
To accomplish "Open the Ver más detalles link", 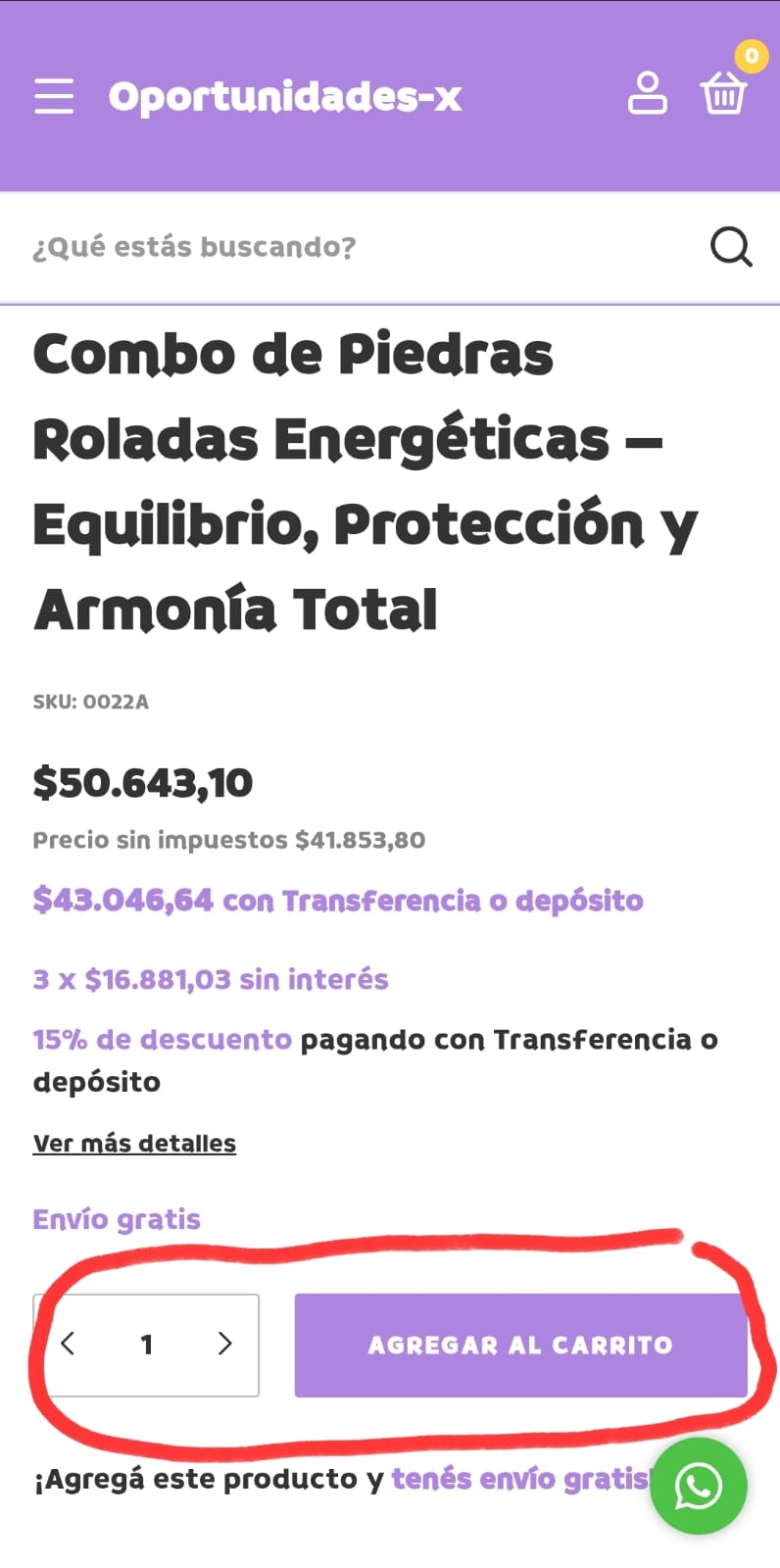I will tap(134, 1144).
